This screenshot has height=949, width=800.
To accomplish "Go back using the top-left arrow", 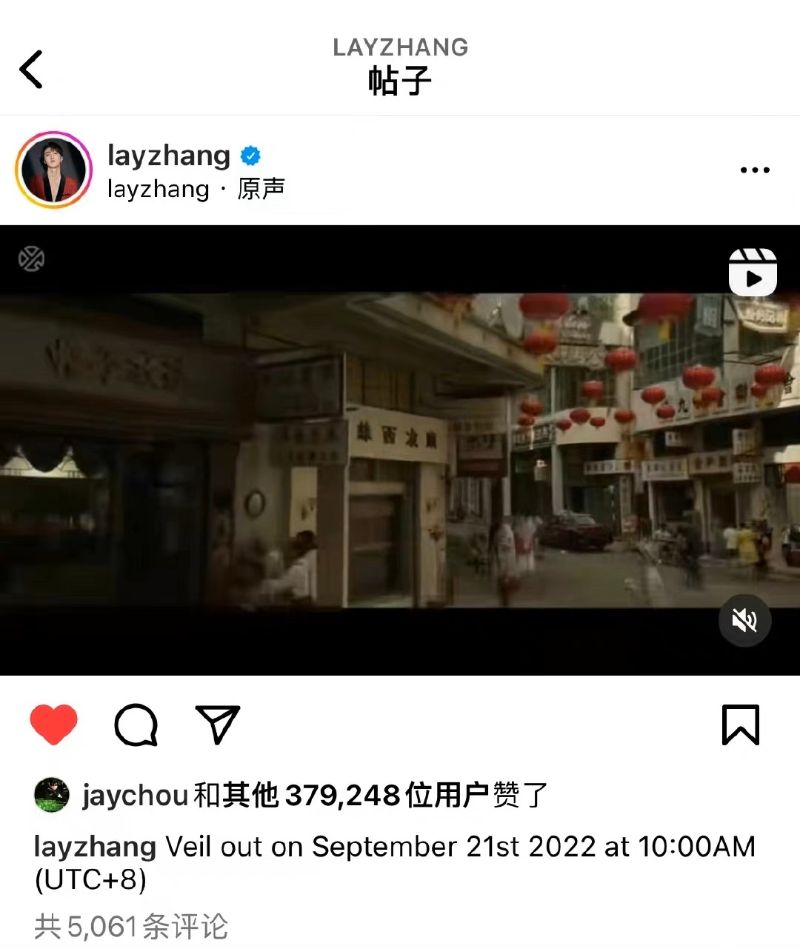I will pyautogui.click(x=32, y=69).
